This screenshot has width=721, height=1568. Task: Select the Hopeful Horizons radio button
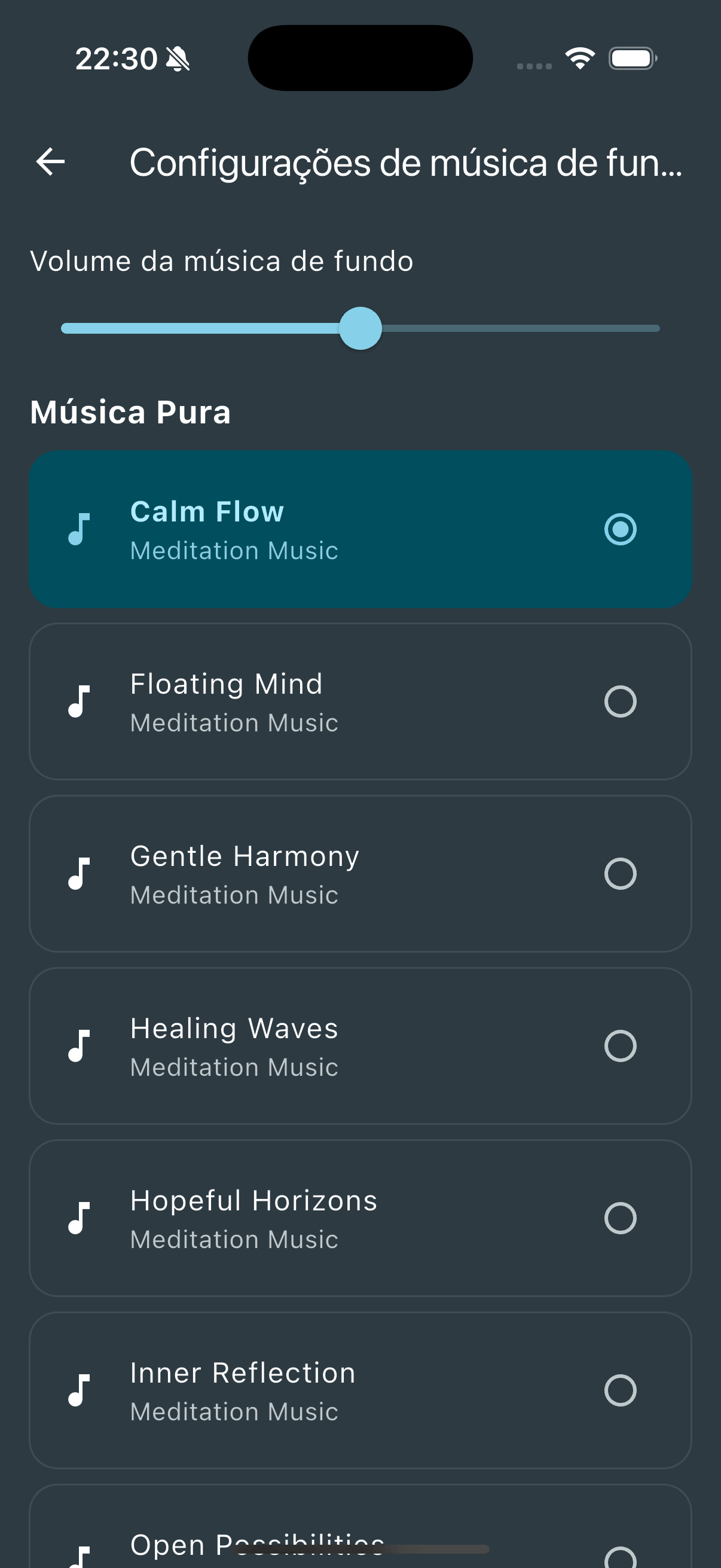click(x=620, y=1219)
